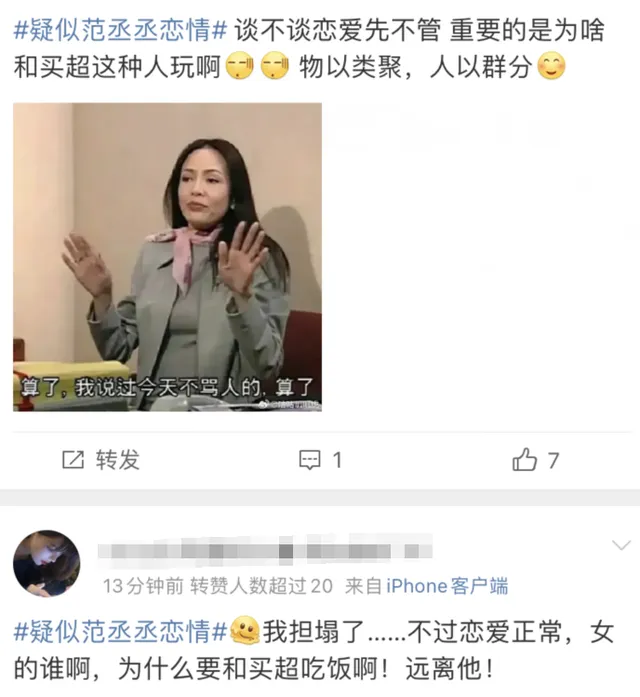Open hashtag 疑似范丞丞恋情 in second post
Image resolution: width=640 pixels, height=697 pixels.
(120, 632)
